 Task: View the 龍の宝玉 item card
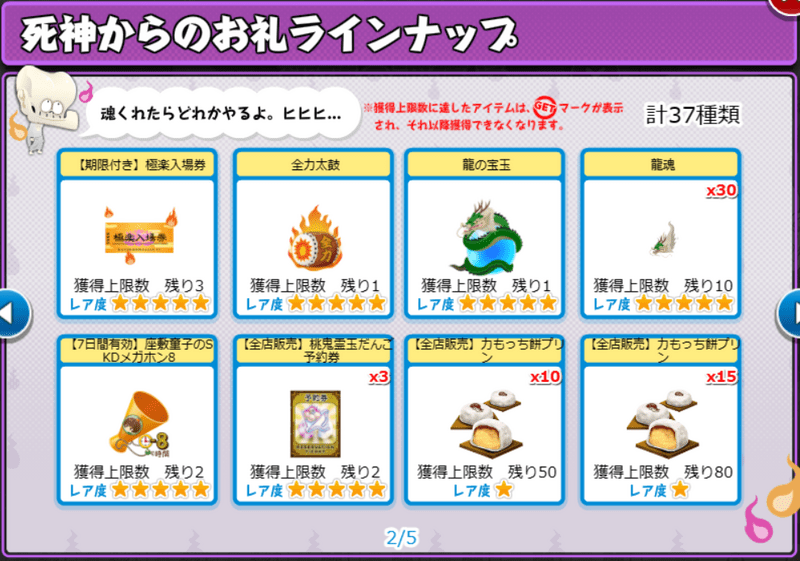[x=485, y=233]
